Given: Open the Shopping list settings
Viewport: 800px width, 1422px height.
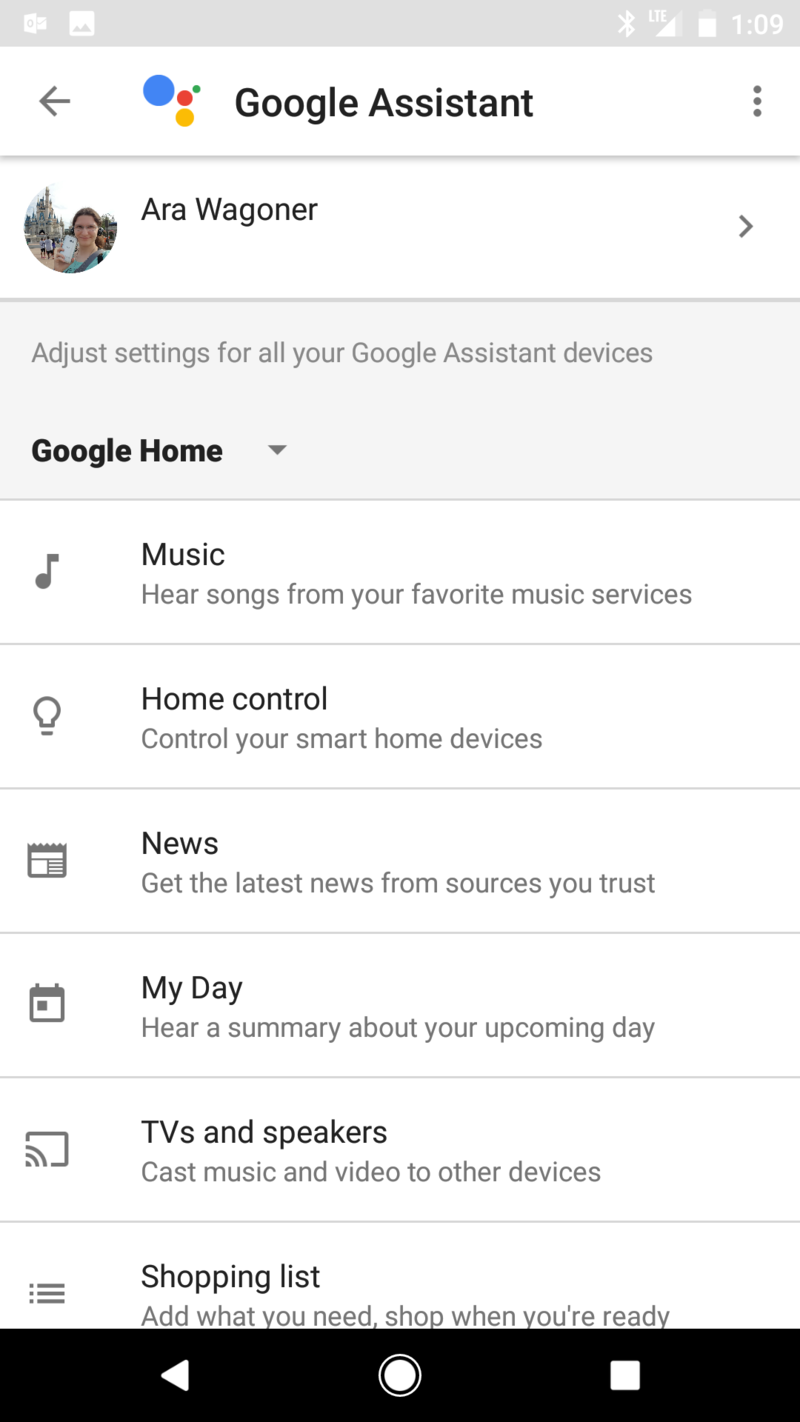Looking at the screenshot, I should (400, 1290).
